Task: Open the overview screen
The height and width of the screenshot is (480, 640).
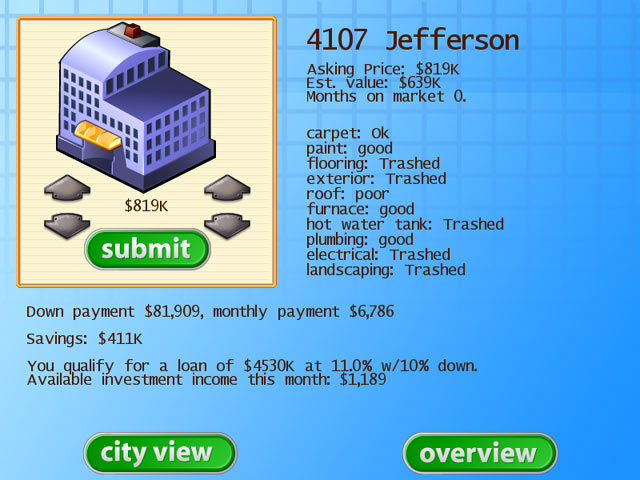Action: pos(479,453)
